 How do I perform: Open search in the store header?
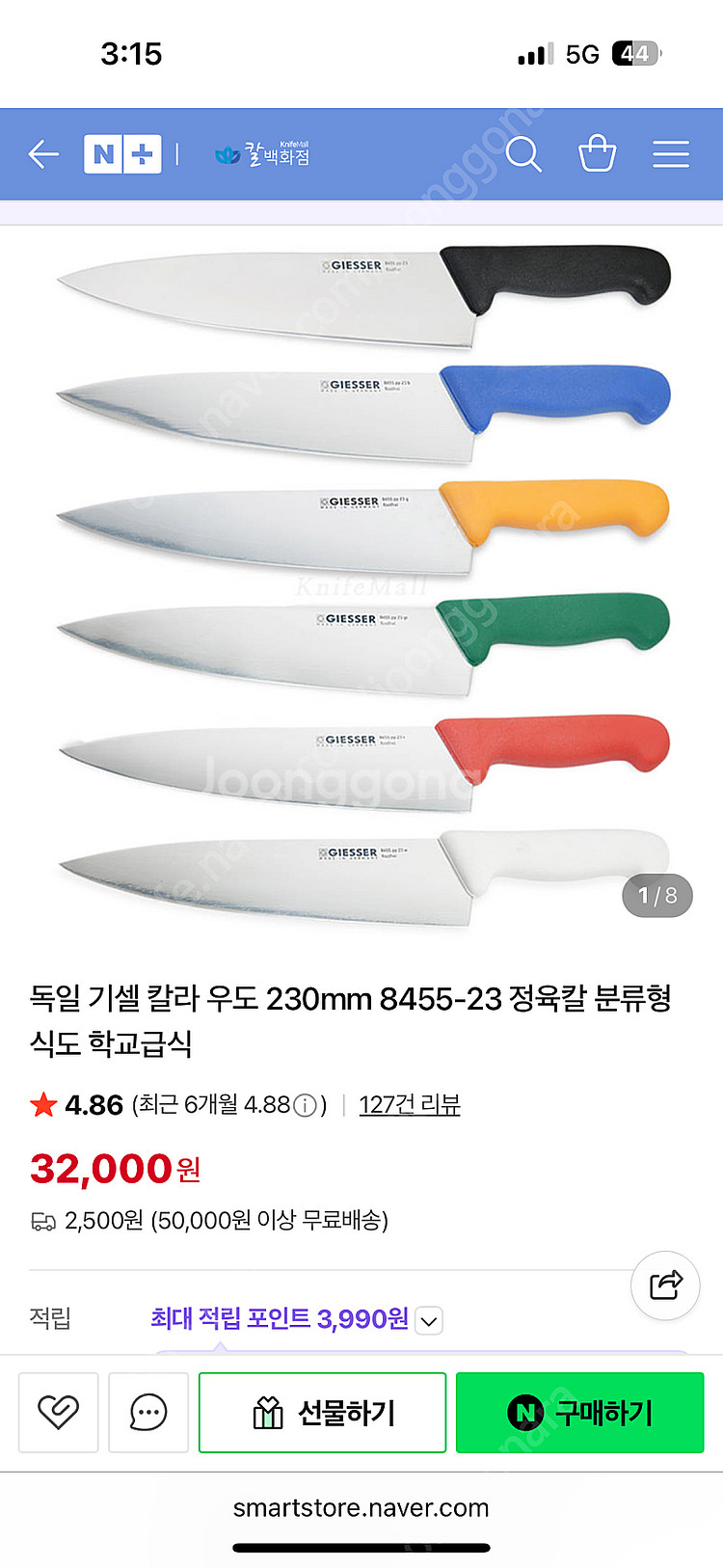click(523, 154)
